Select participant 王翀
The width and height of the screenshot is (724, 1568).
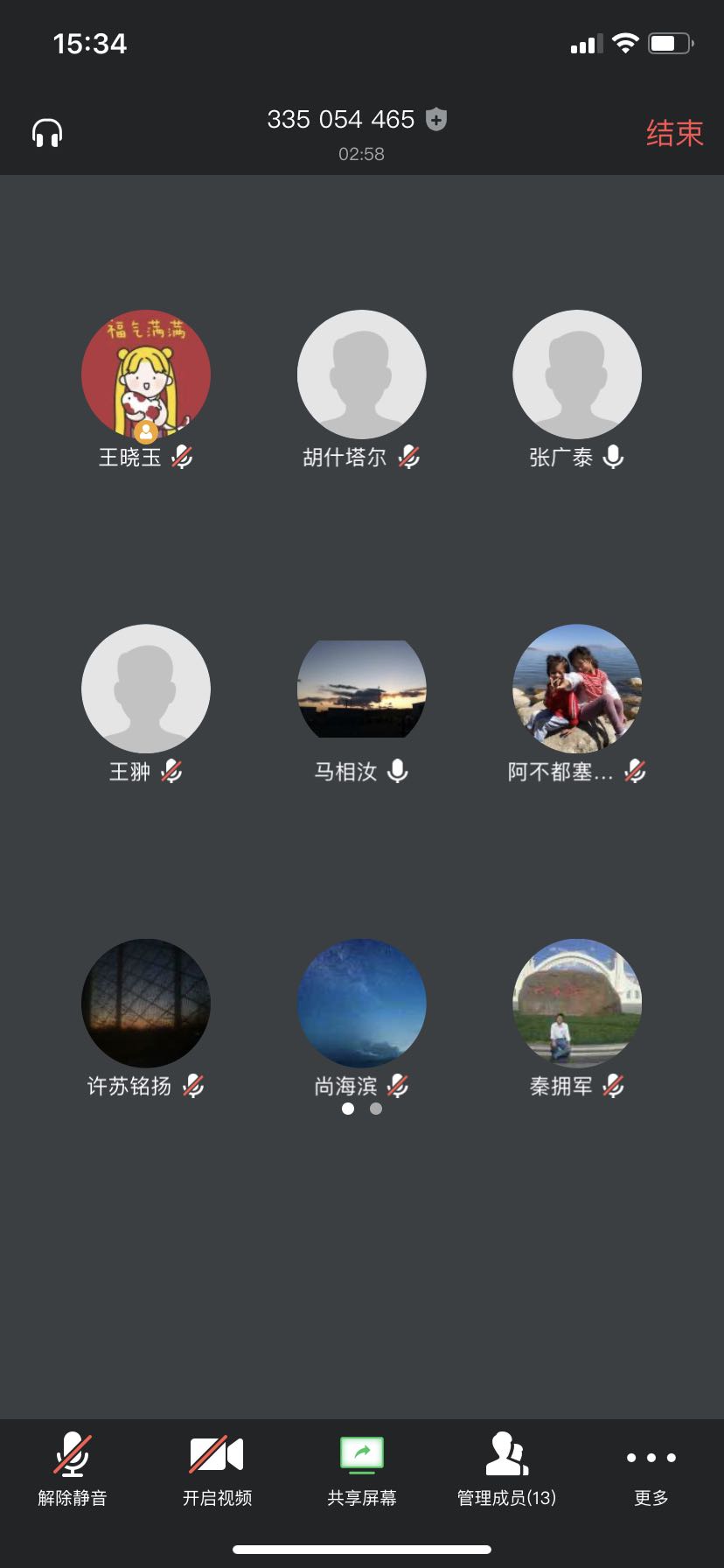(146, 689)
